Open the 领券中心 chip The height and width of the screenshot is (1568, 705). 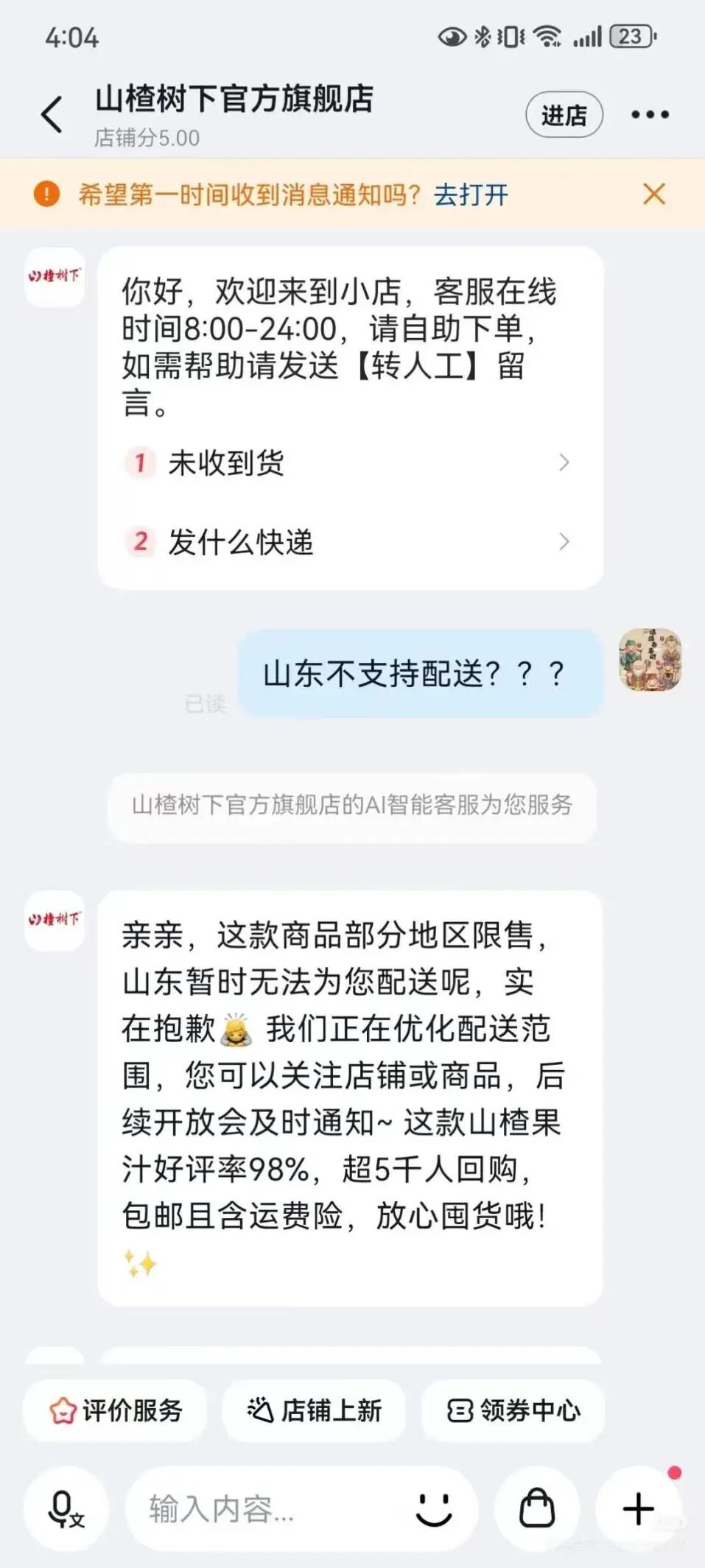tap(513, 1410)
